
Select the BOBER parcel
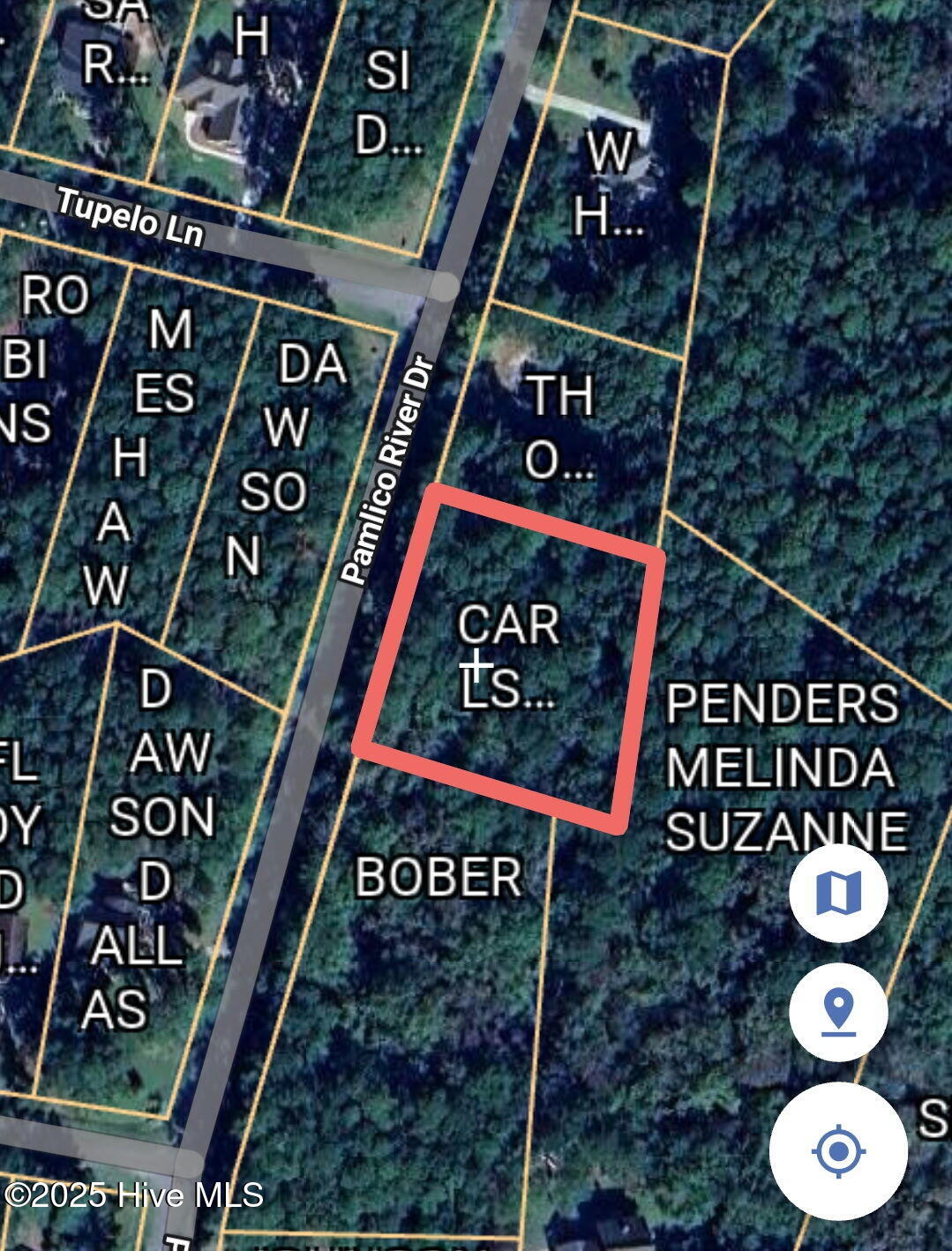click(x=439, y=877)
